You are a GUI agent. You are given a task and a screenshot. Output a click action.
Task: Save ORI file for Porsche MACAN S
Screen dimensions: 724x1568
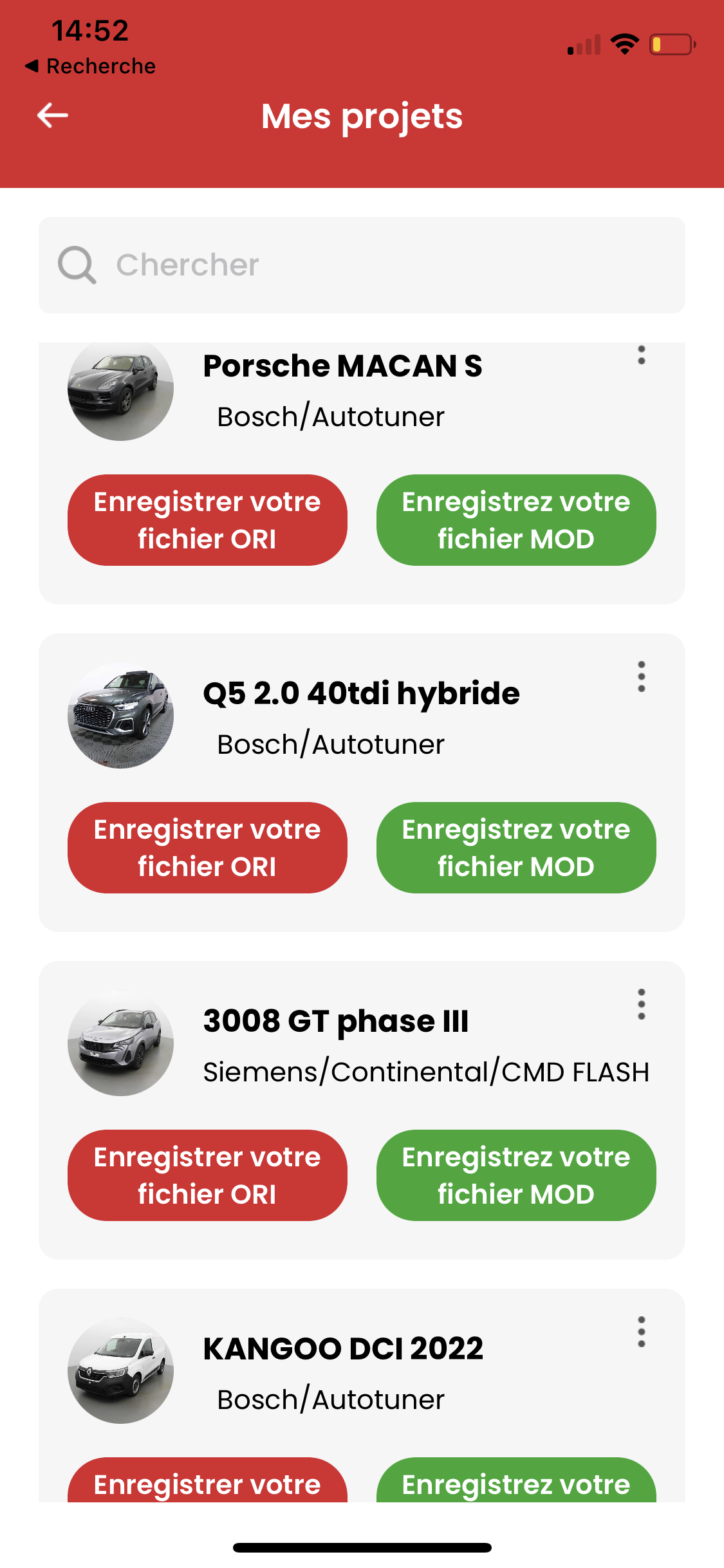(x=207, y=520)
